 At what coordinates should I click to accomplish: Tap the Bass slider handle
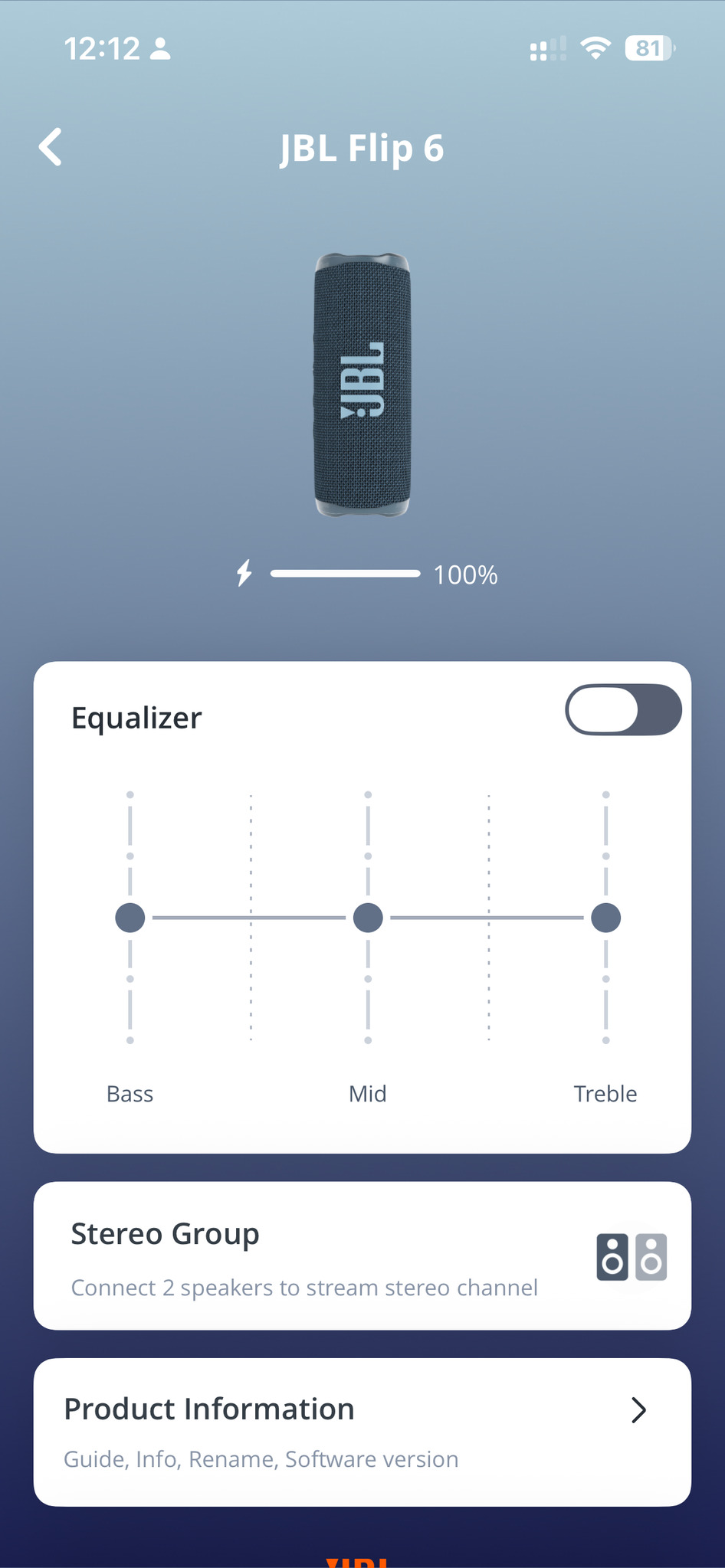click(x=130, y=918)
